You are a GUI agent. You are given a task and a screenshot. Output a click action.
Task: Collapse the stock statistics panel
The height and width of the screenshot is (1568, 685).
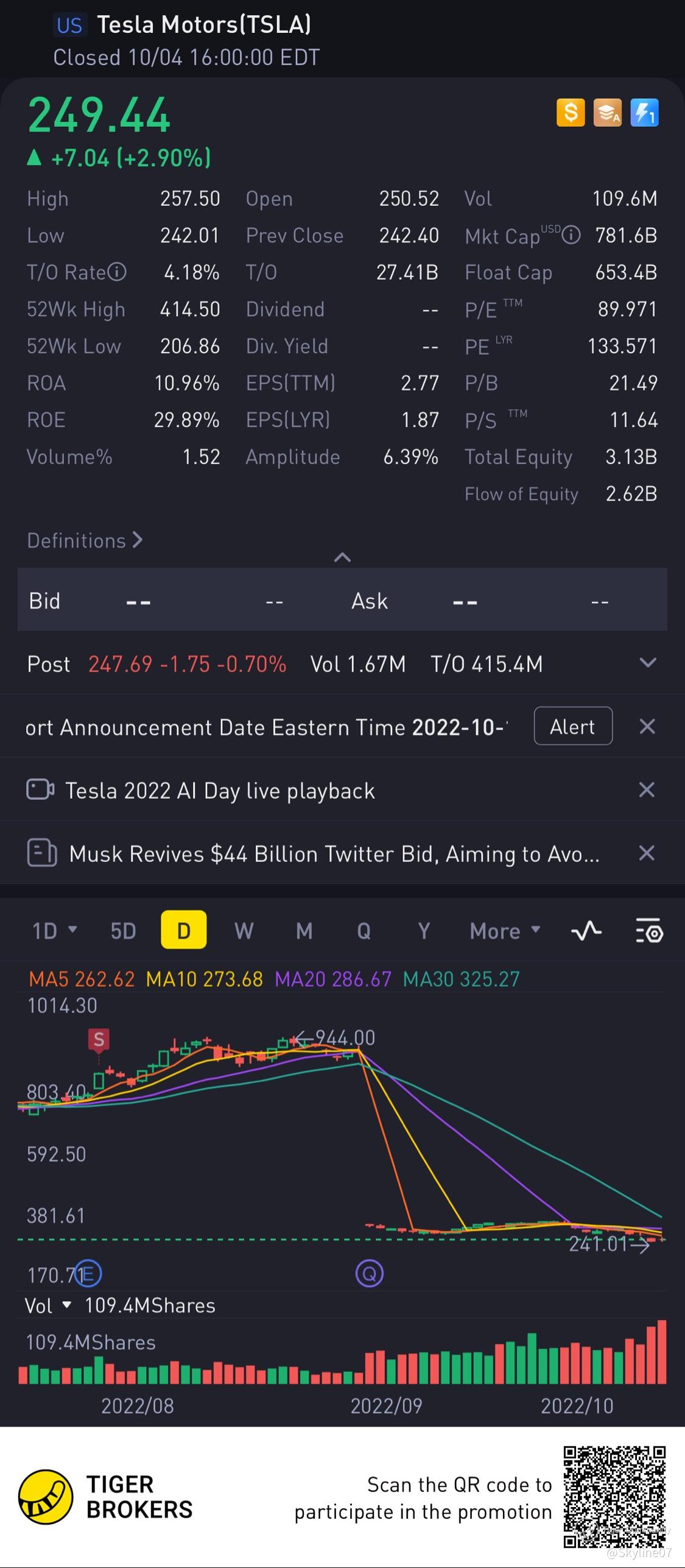point(342,557)
